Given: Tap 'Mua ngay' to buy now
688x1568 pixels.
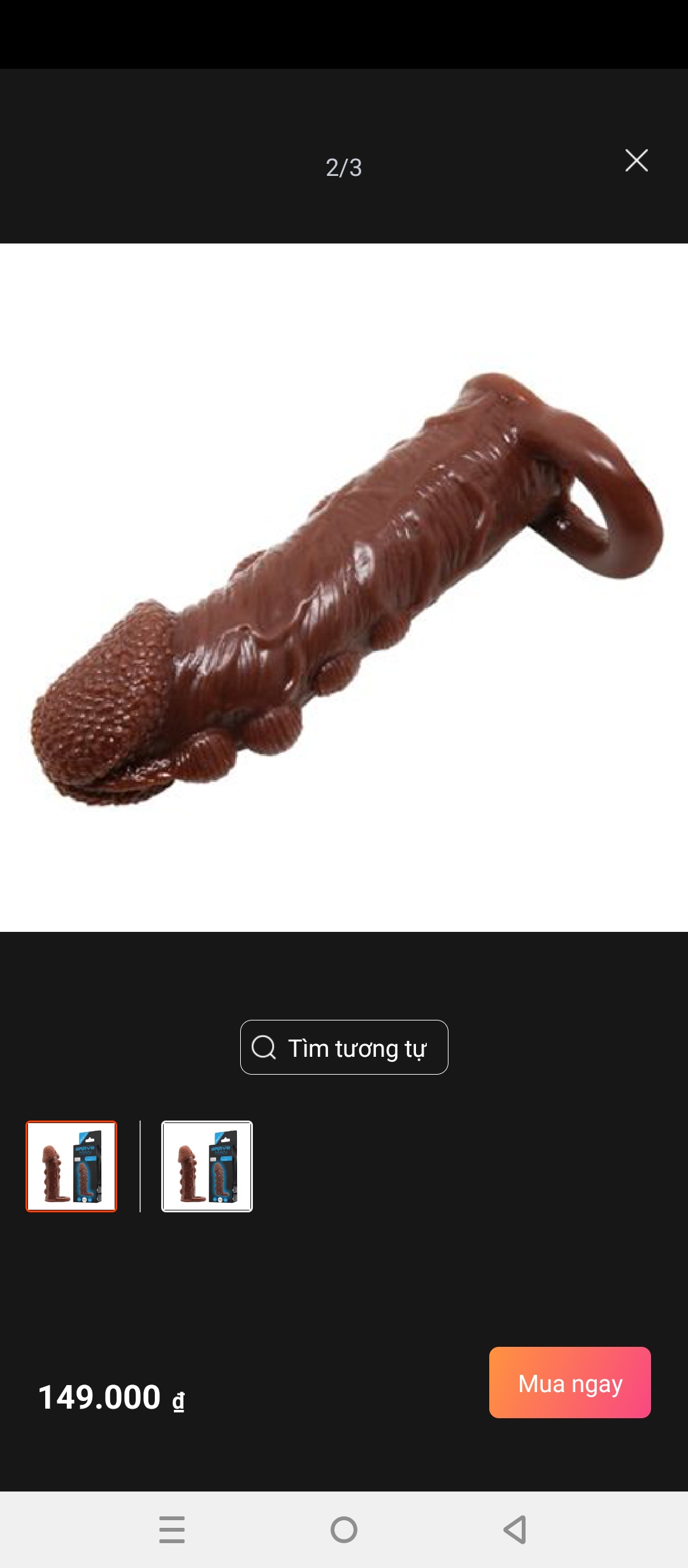Looking at the screenshot, I should pyautogui.click(x=570, y=1383).
